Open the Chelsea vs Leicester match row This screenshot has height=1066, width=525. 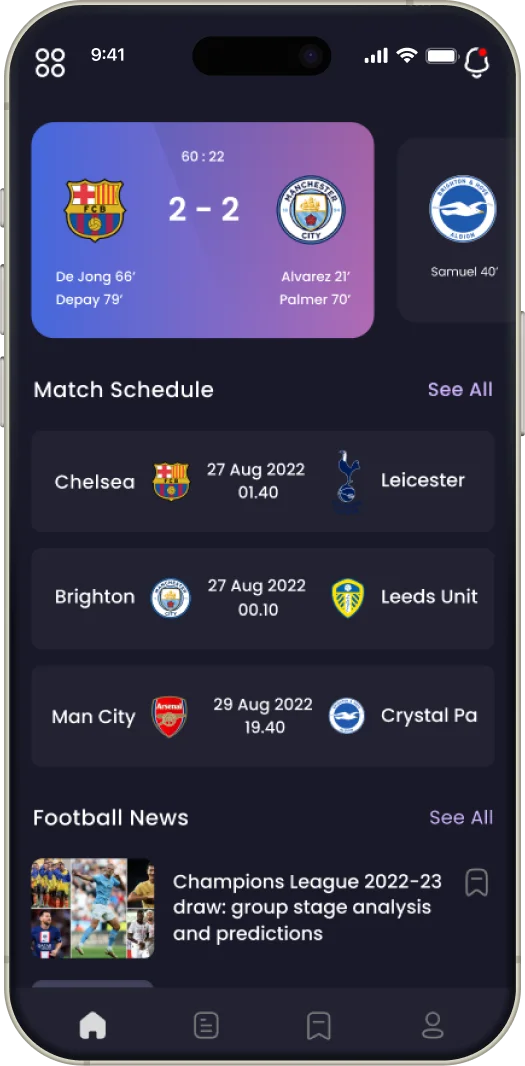click(x=262, y=481)
